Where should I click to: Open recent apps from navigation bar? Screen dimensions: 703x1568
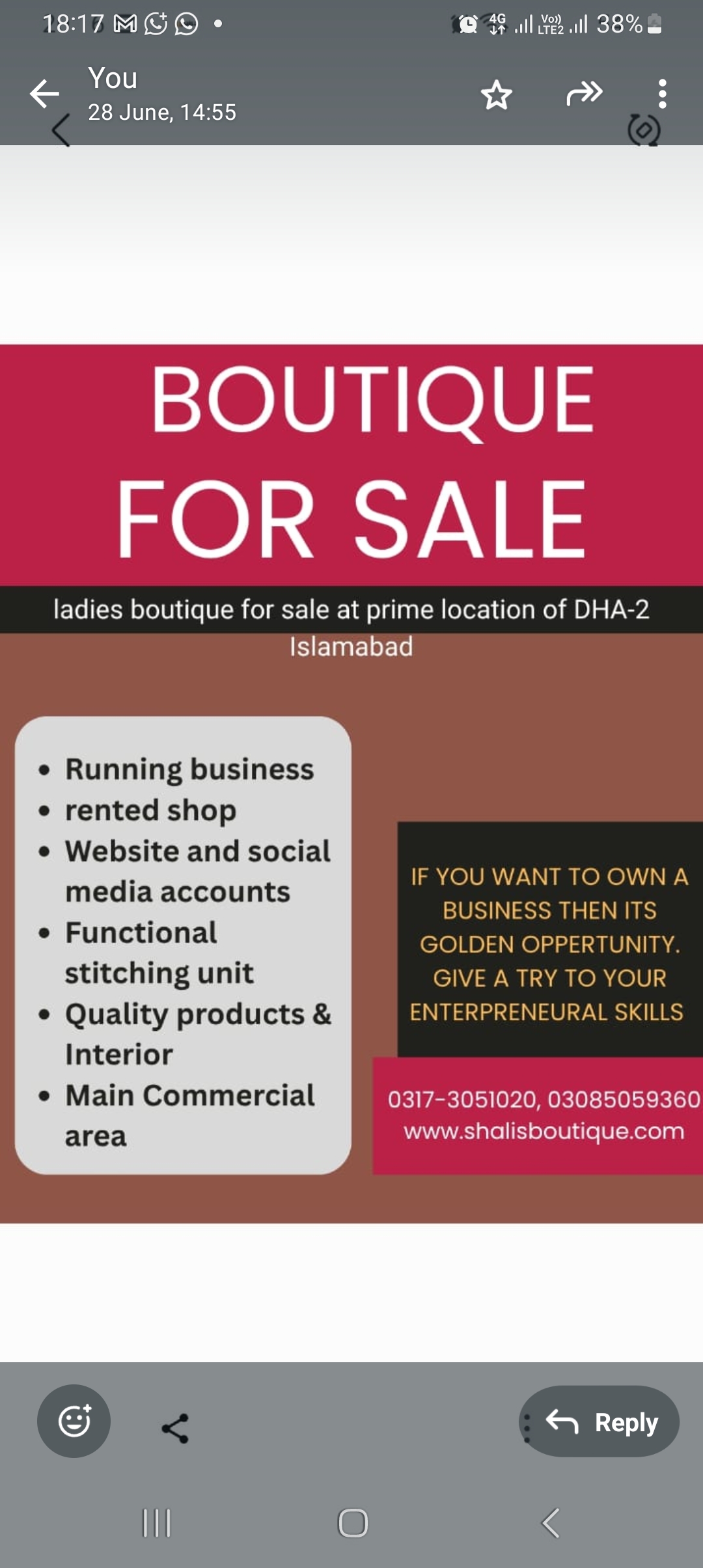pos(156,1522)
